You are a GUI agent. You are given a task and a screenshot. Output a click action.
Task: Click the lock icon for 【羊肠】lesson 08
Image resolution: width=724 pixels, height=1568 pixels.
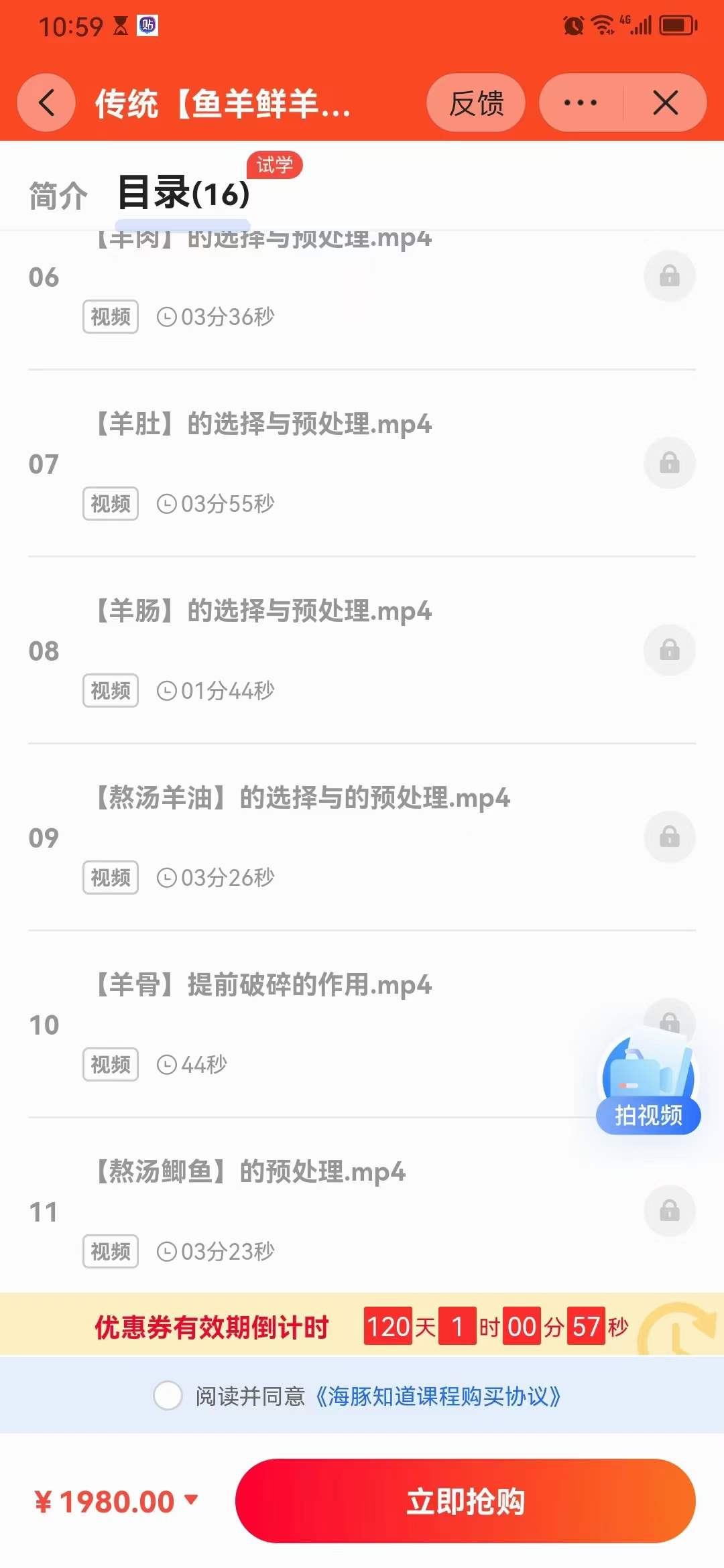[669, 649]
